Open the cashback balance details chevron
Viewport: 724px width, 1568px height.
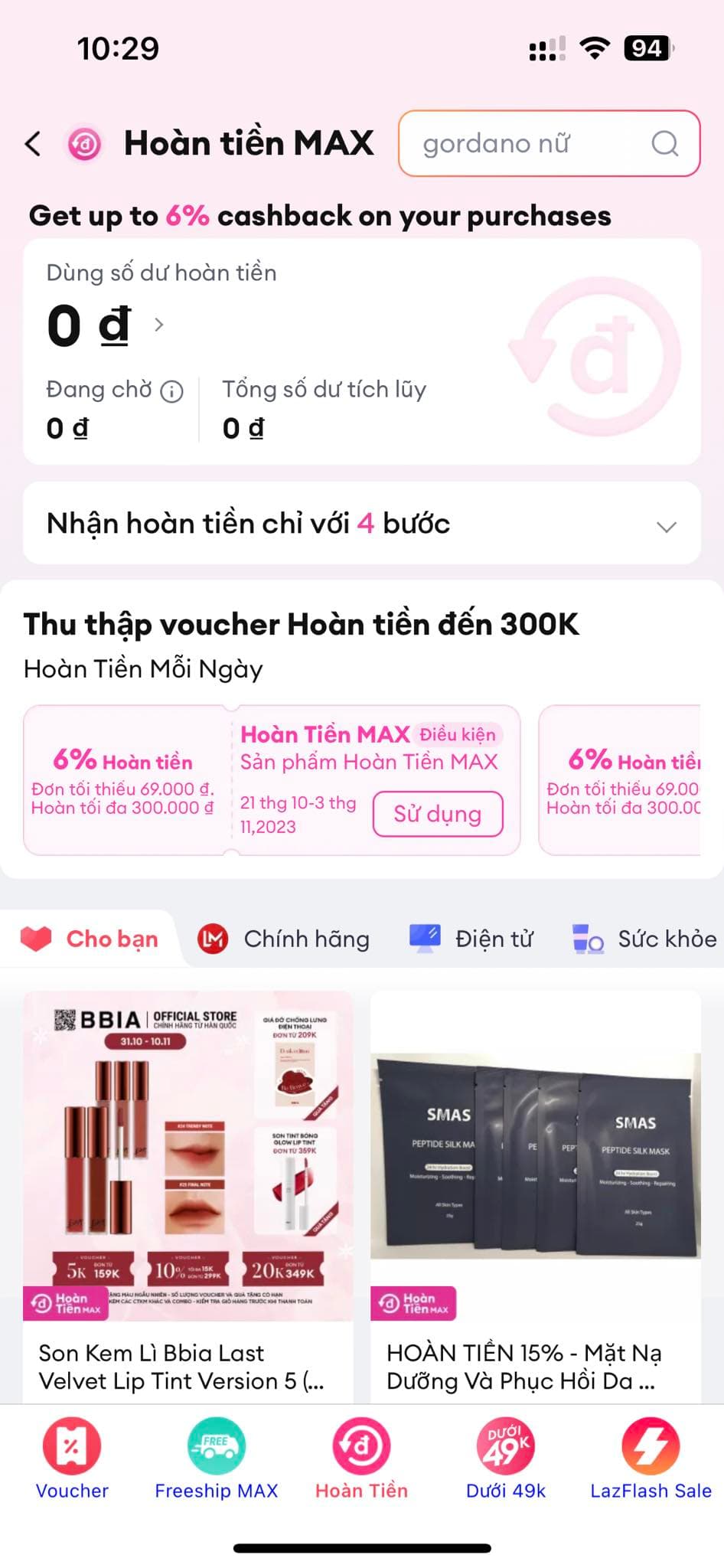tap(159, 325)
